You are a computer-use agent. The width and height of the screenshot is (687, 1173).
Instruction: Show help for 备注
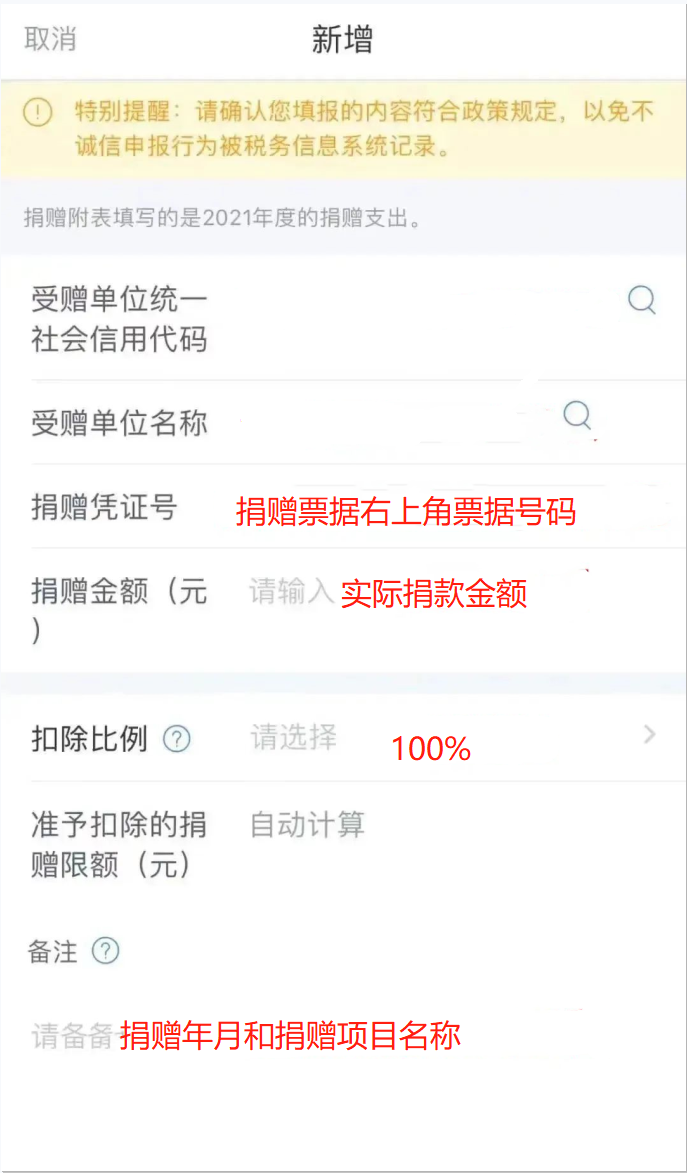pos(105,951)
